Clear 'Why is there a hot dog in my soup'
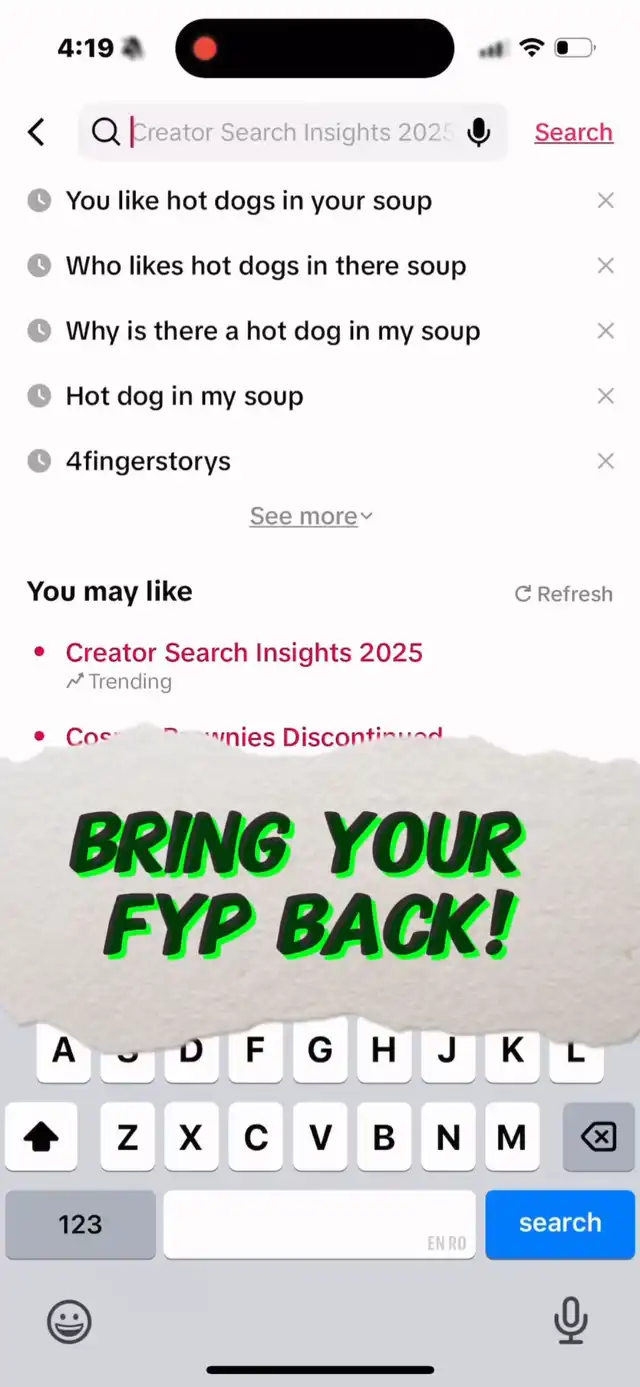 coord(605,331)
